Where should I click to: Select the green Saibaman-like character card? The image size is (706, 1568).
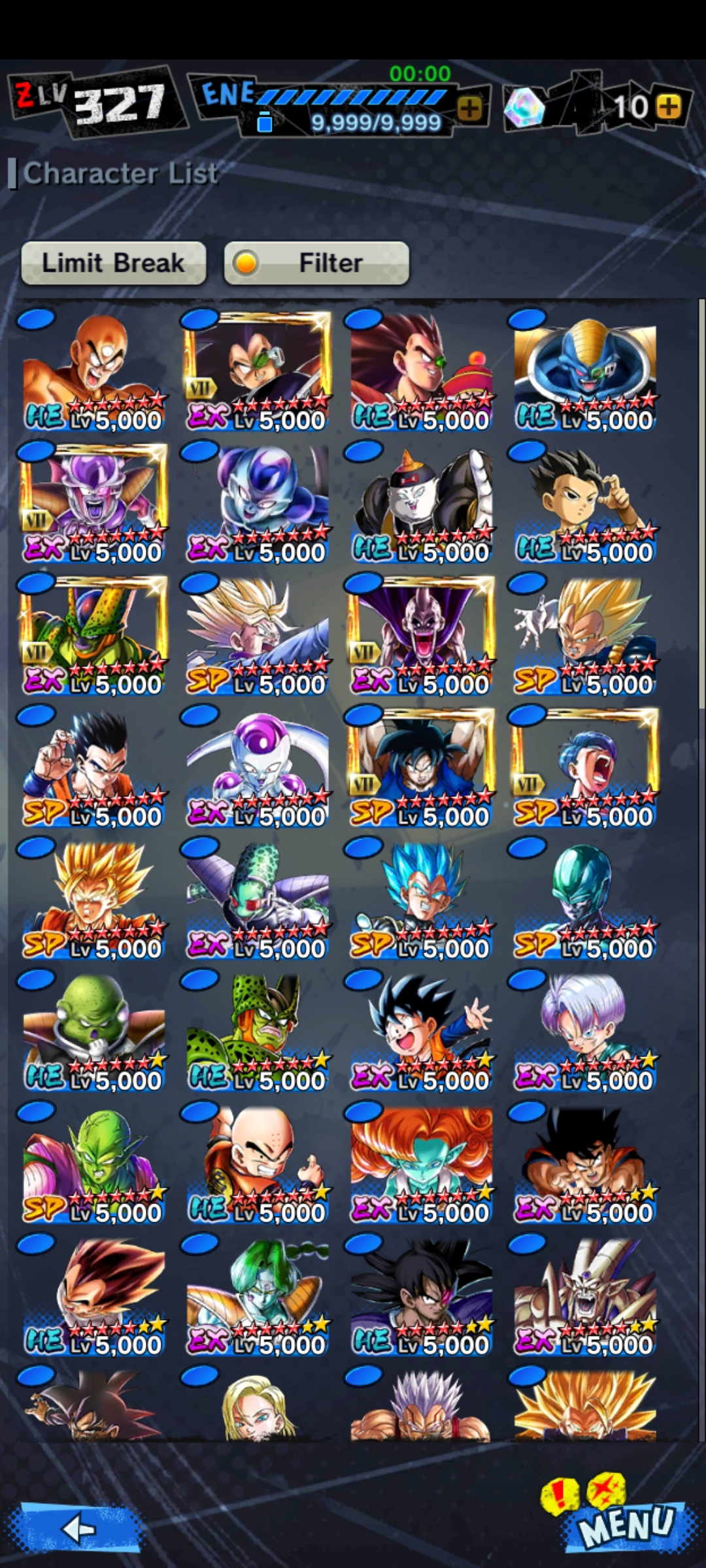[93, 1032]
